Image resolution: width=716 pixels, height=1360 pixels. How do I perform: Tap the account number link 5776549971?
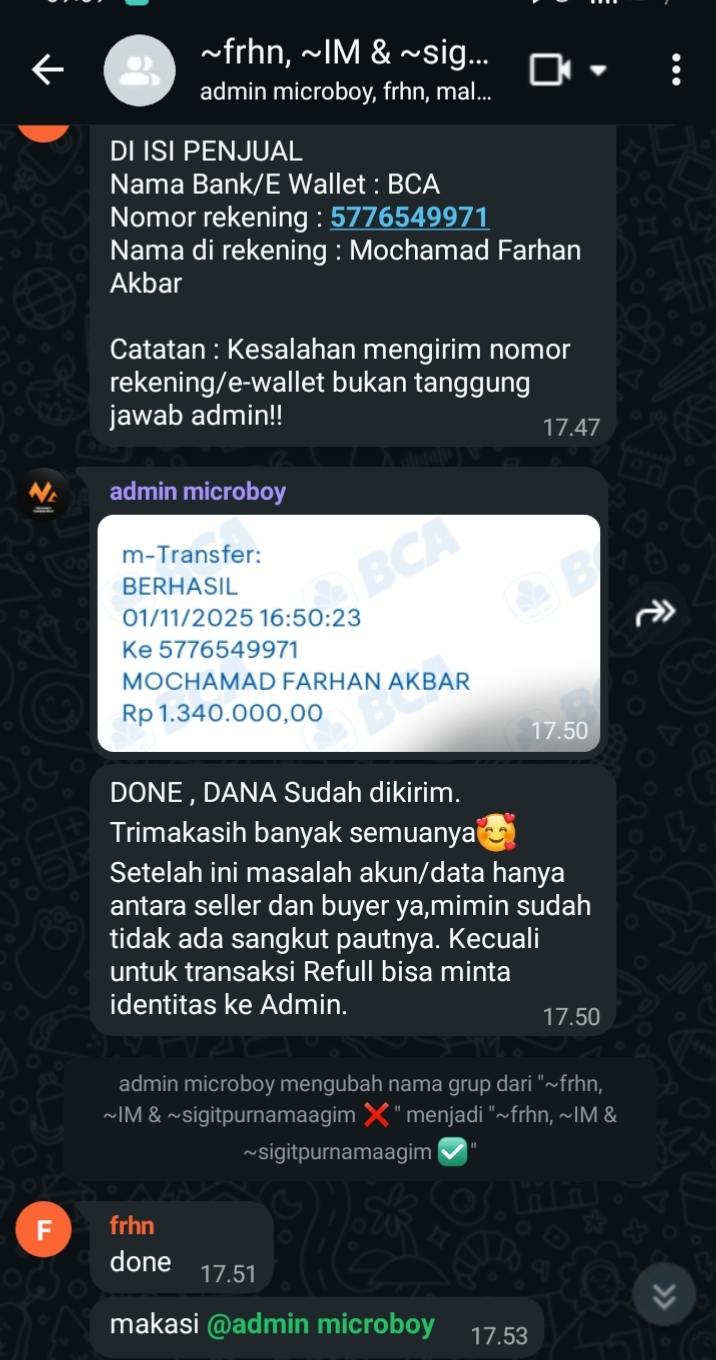(x=409, y=217)
